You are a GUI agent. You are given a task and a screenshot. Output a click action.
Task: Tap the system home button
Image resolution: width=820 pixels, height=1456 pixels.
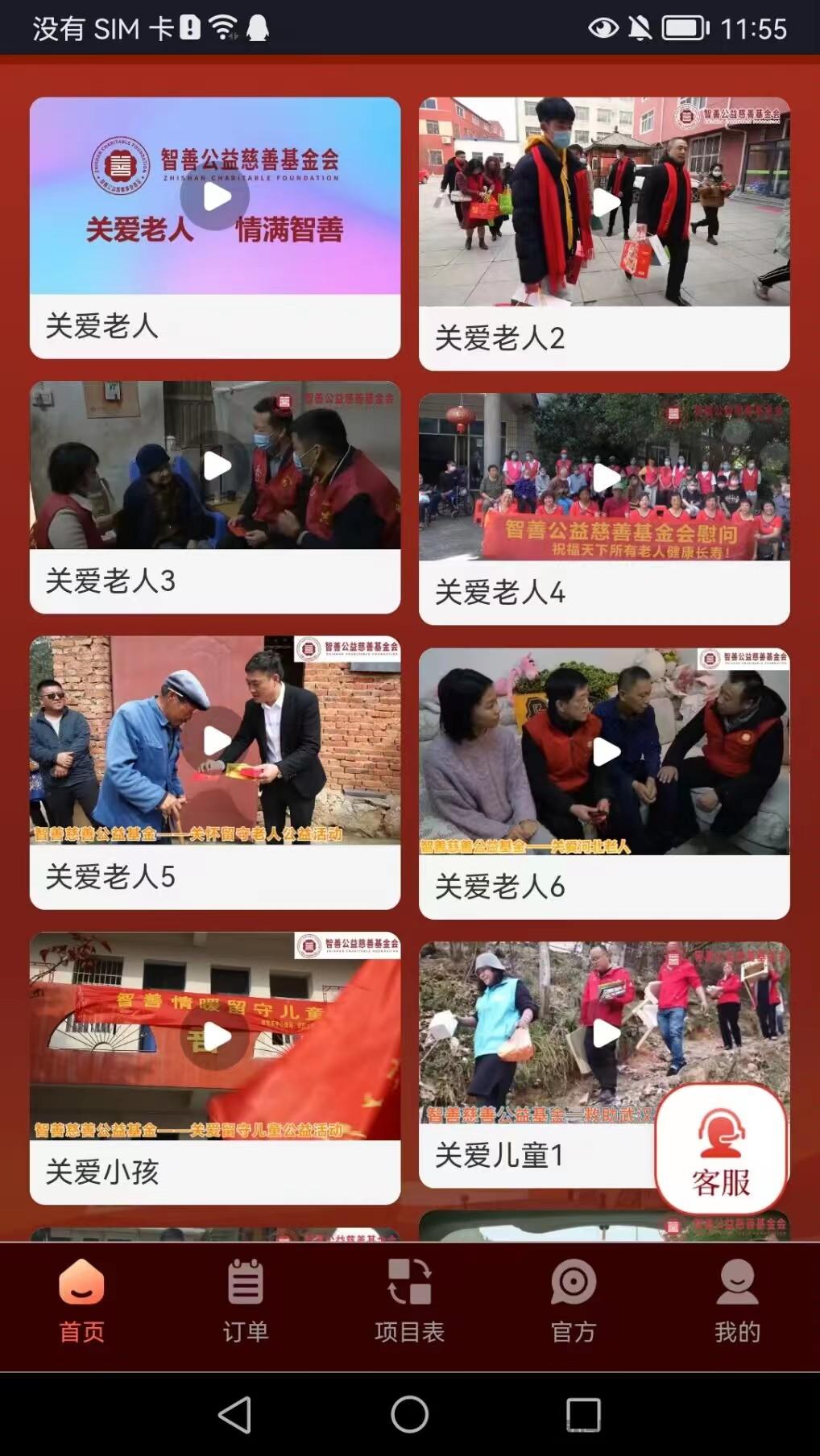(409, 1414)
